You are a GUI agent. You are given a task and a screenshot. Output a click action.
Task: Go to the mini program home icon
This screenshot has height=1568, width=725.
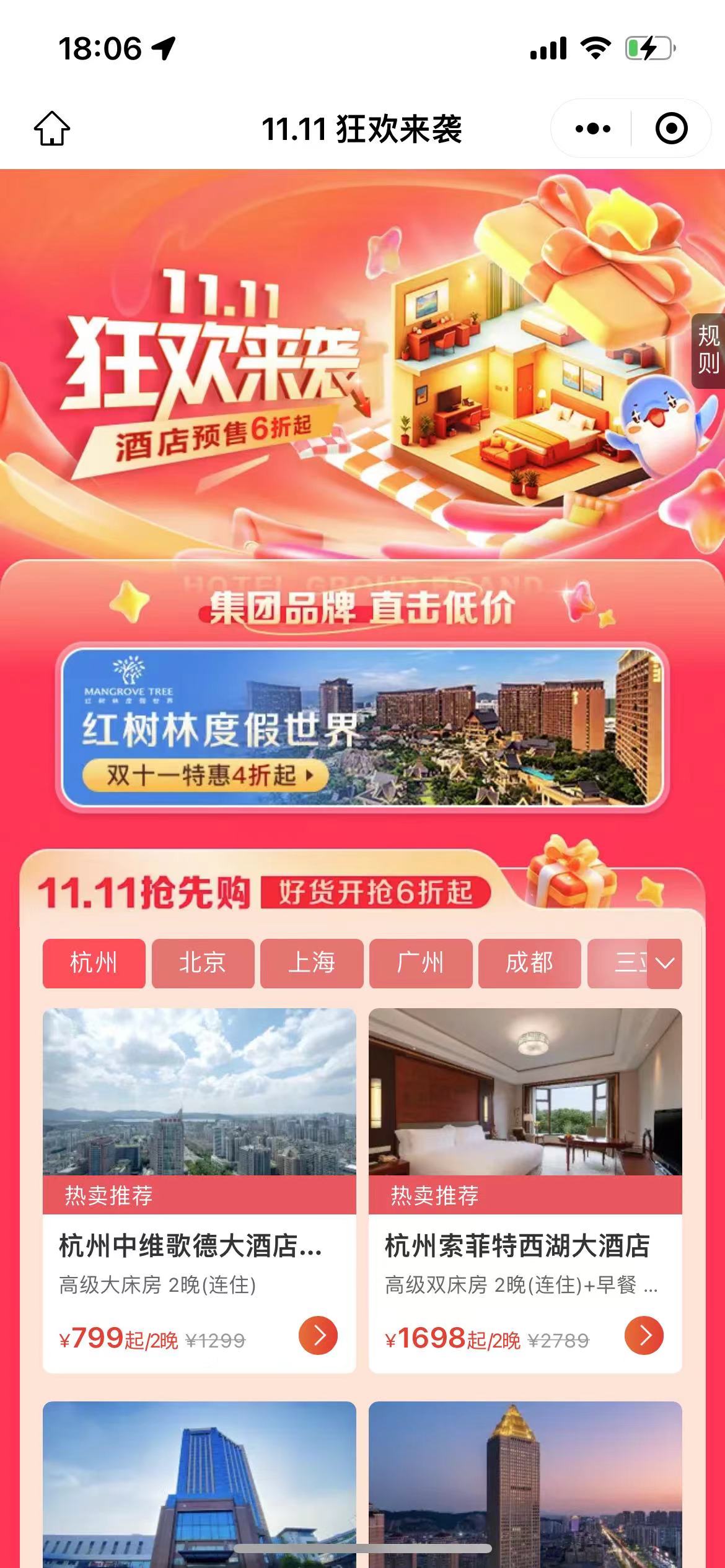pyautogui.click(x=51, y=128)
